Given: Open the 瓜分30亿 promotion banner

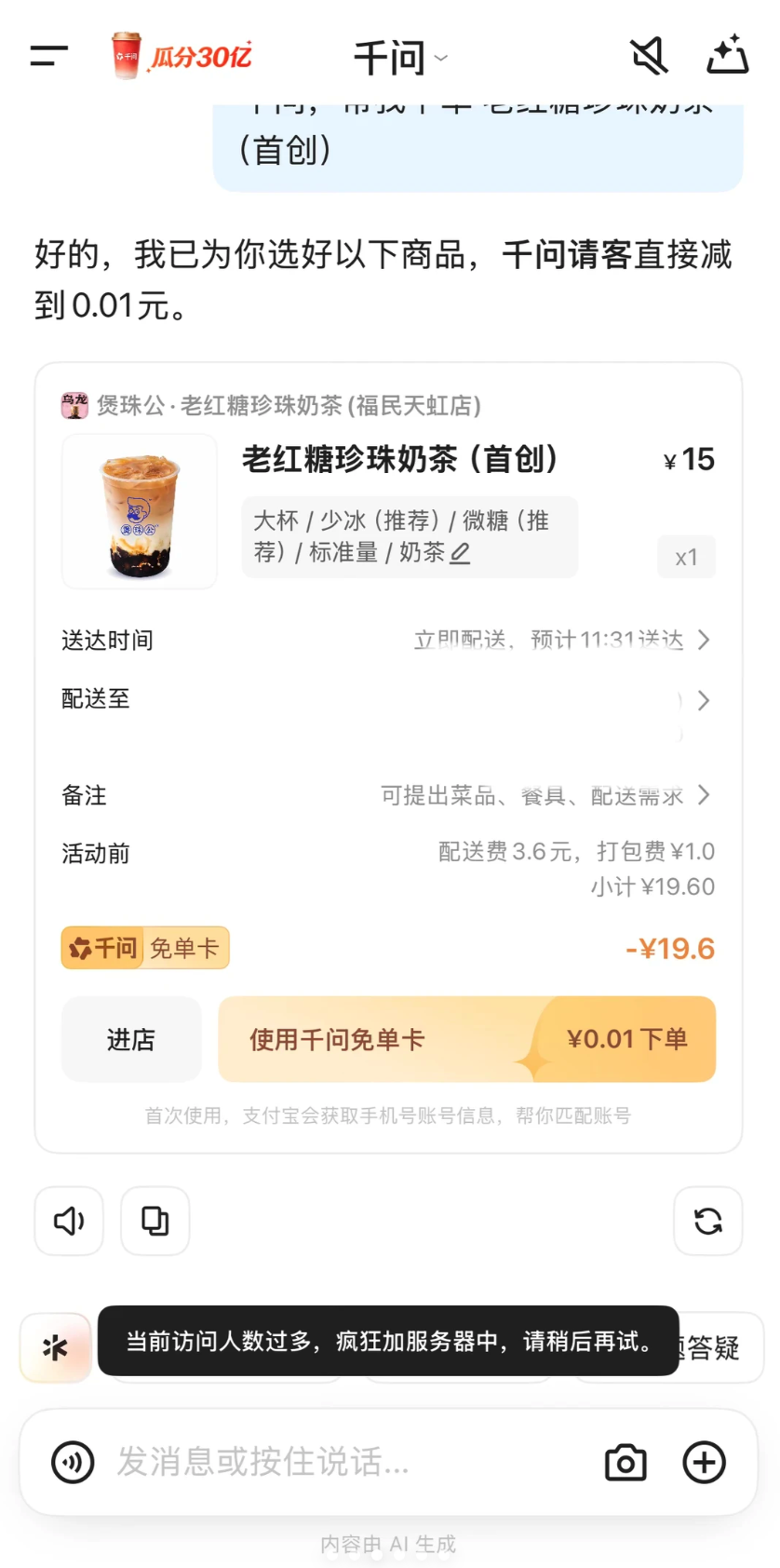Looking at the screenshot, I should (x=182, y=56).
